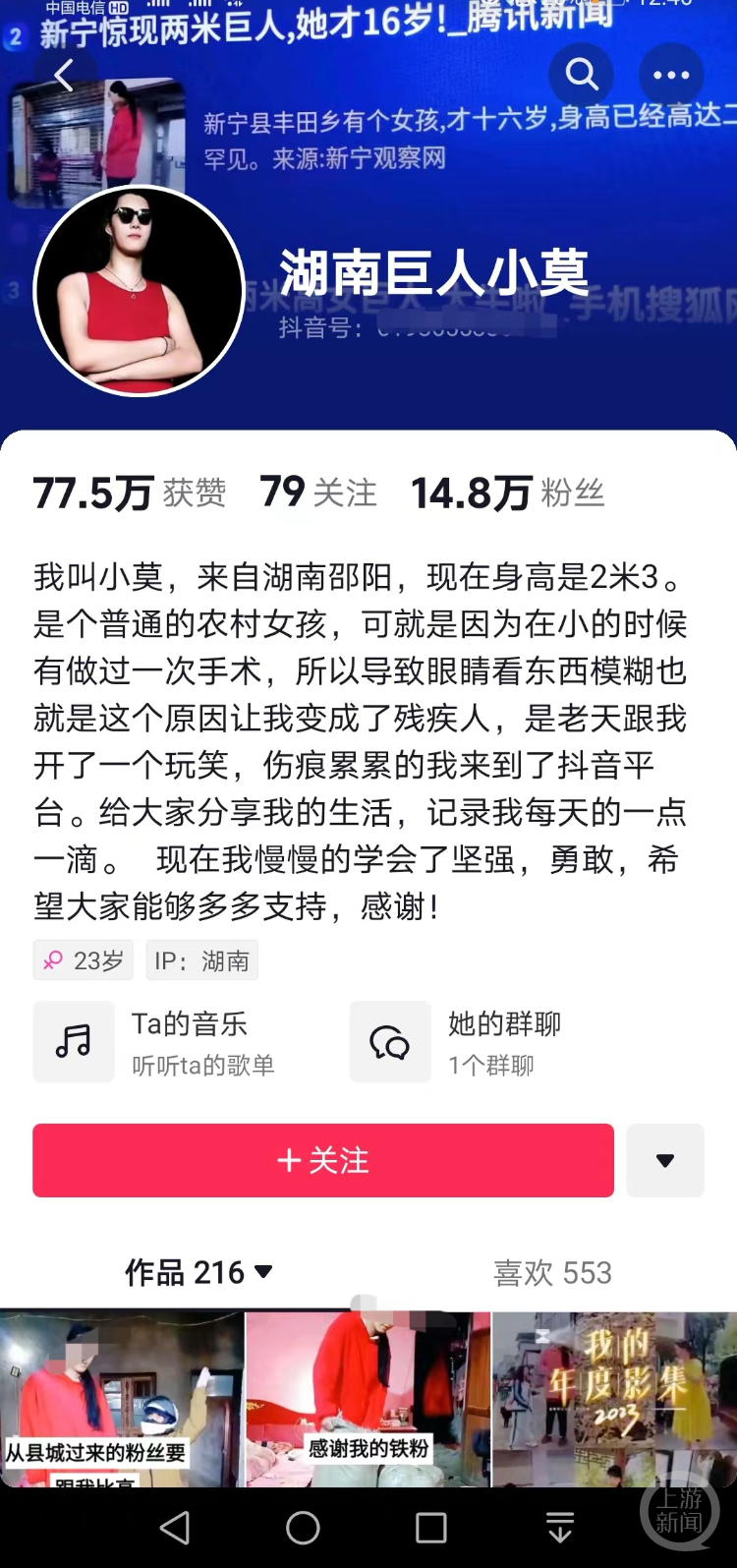Switch to the 喜欢 553 tab
The height and width of the screenshot is (1568, 737).
[553, 1272]
